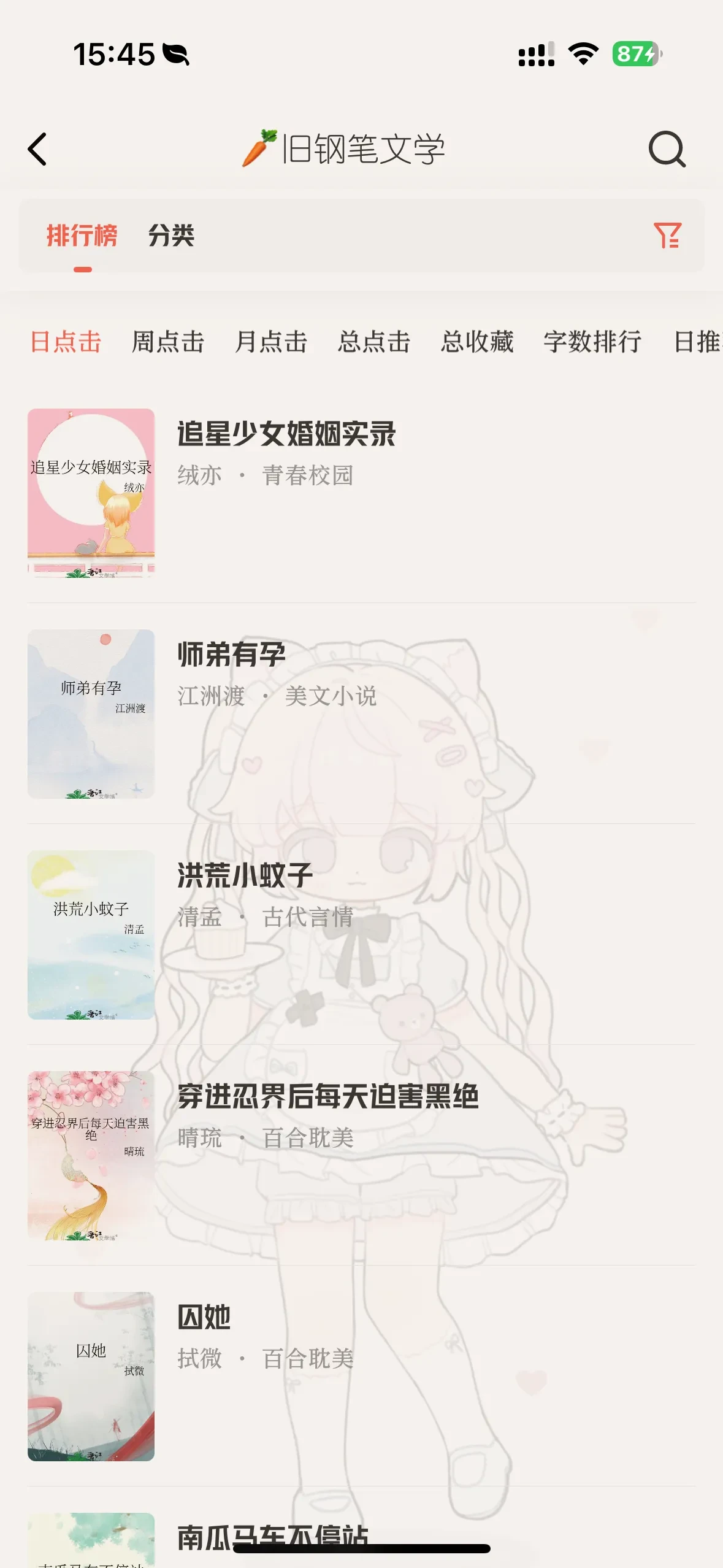Open the search magnifier icon
723x1568 pixels.
[x=667, y=149]
